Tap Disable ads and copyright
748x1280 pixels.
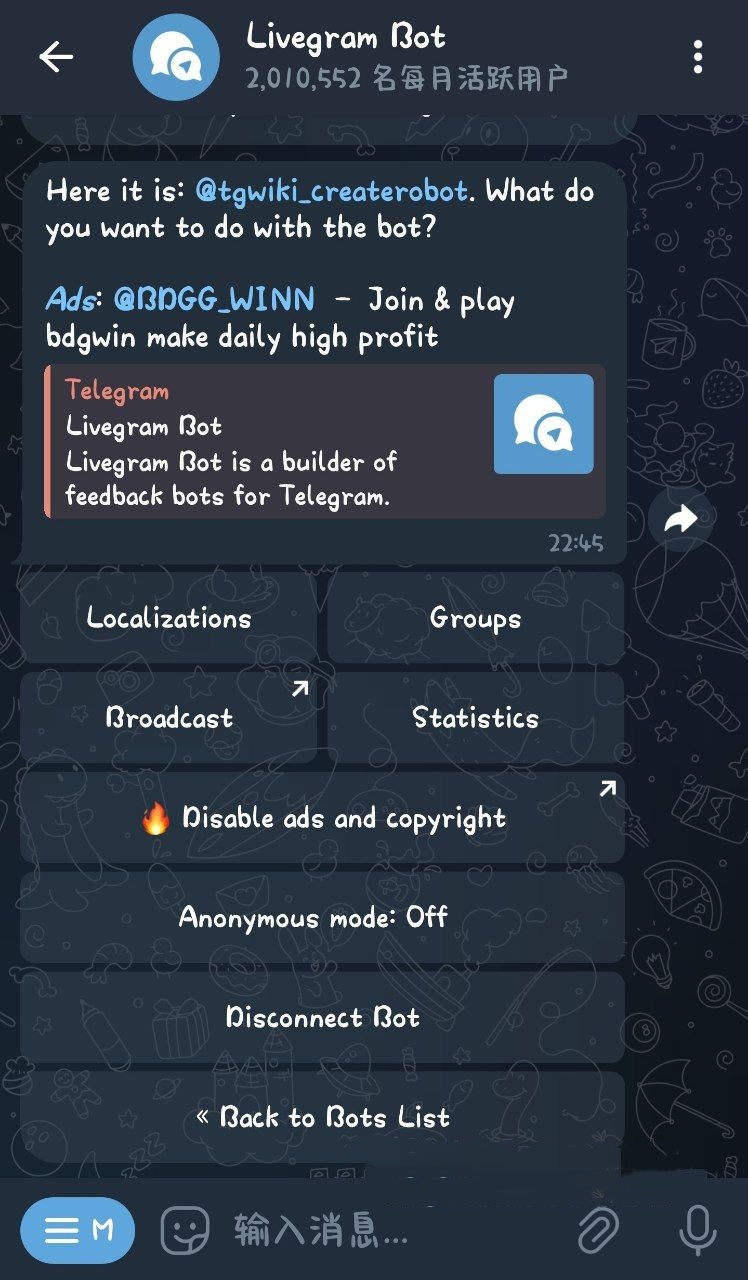322,818
